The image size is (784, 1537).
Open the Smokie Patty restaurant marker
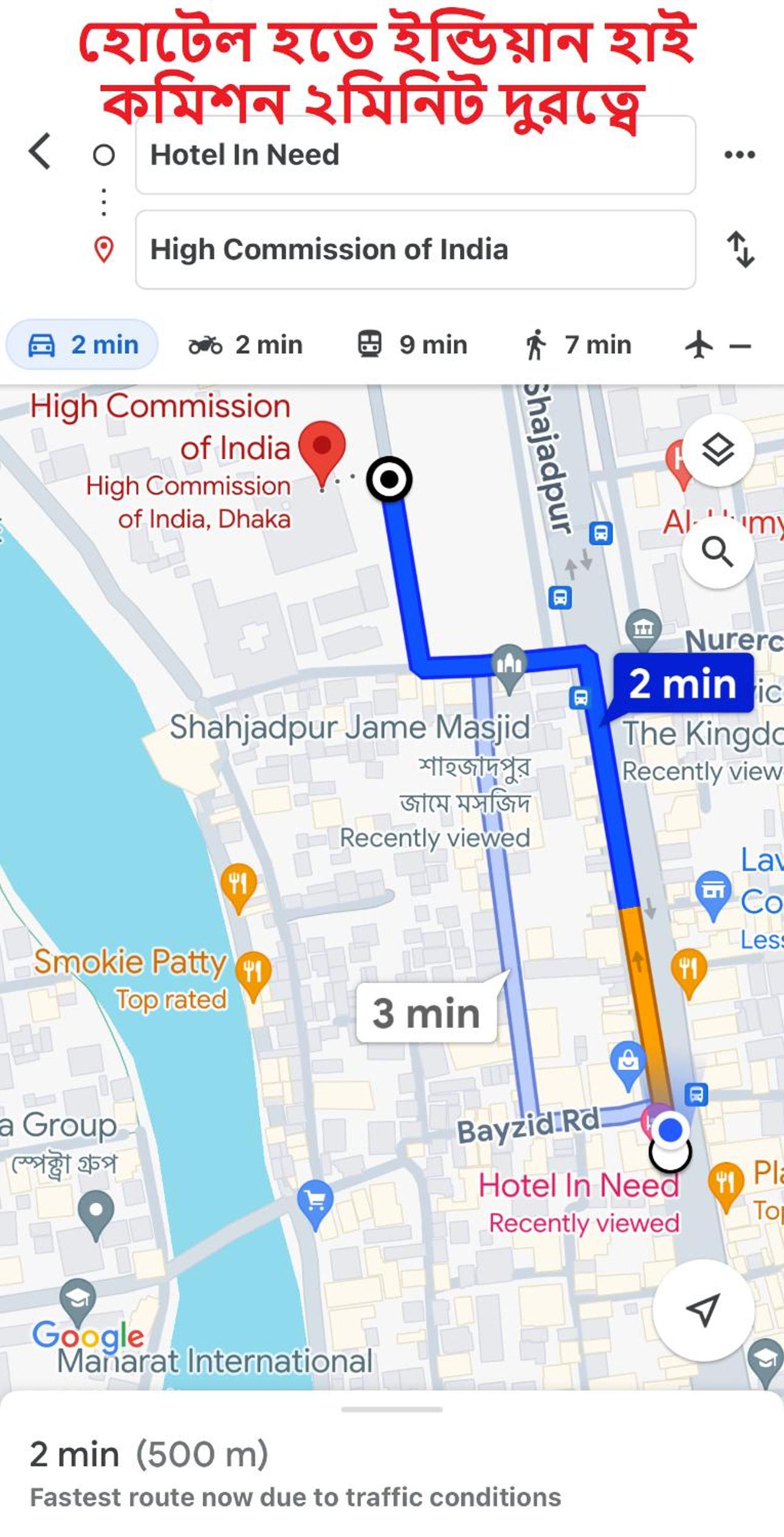[252, 972]
